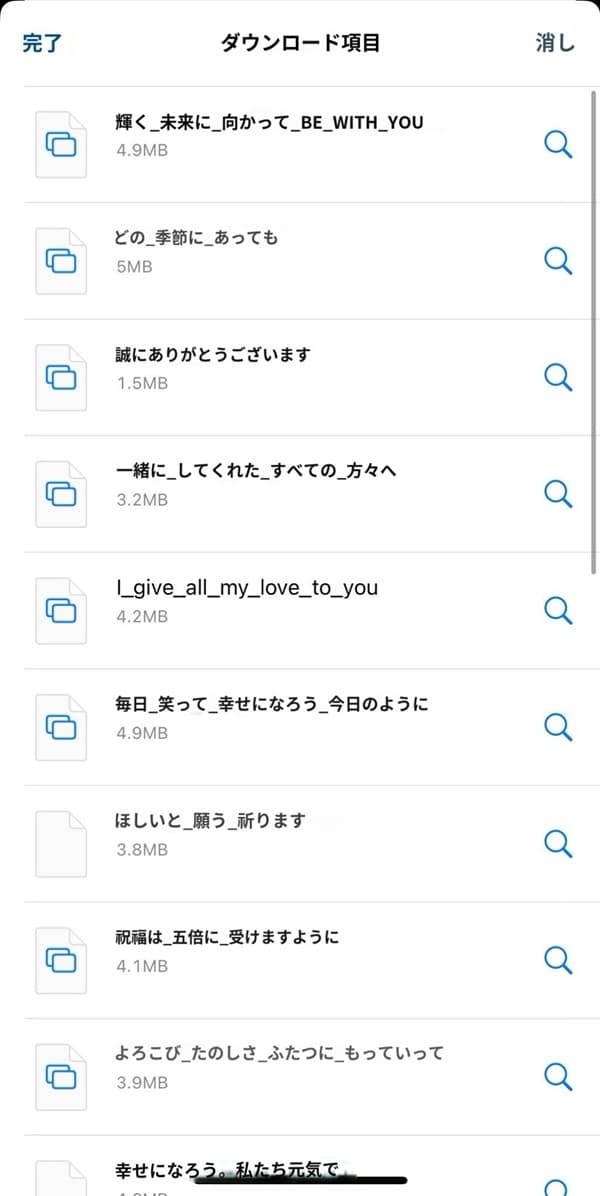Tap the magnifier for 祝福は_五倍に_受けますように

point(558,960)
